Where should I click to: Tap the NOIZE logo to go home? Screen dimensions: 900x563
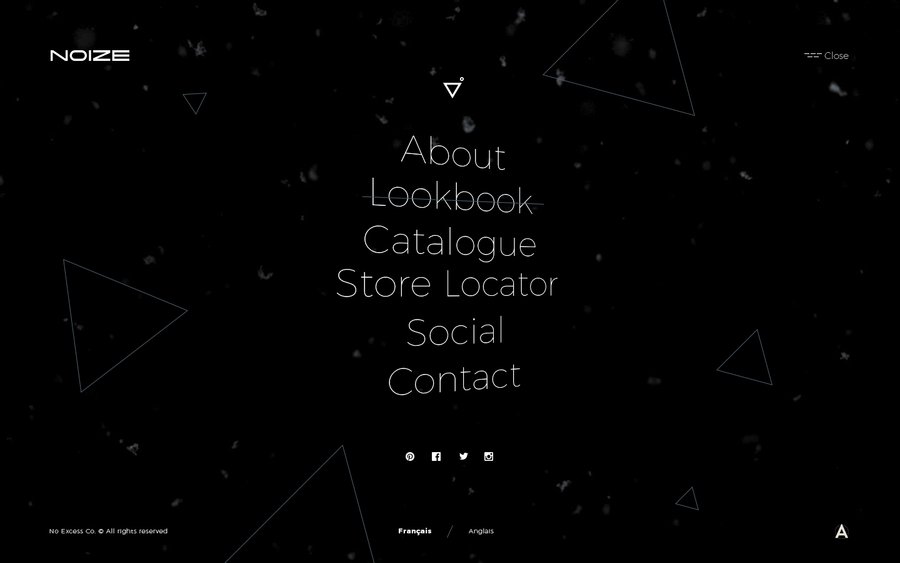tap(90, 56)
